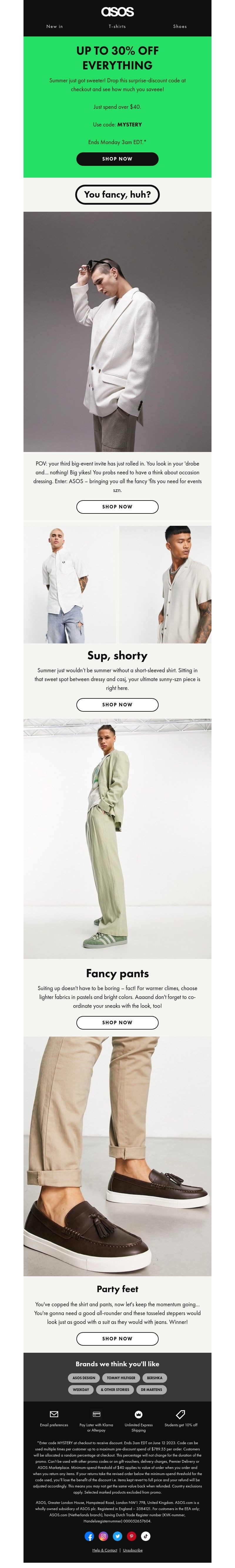The image size is (235, 1568).
Task: View the Dr Martens brand
Action: 151,1390
